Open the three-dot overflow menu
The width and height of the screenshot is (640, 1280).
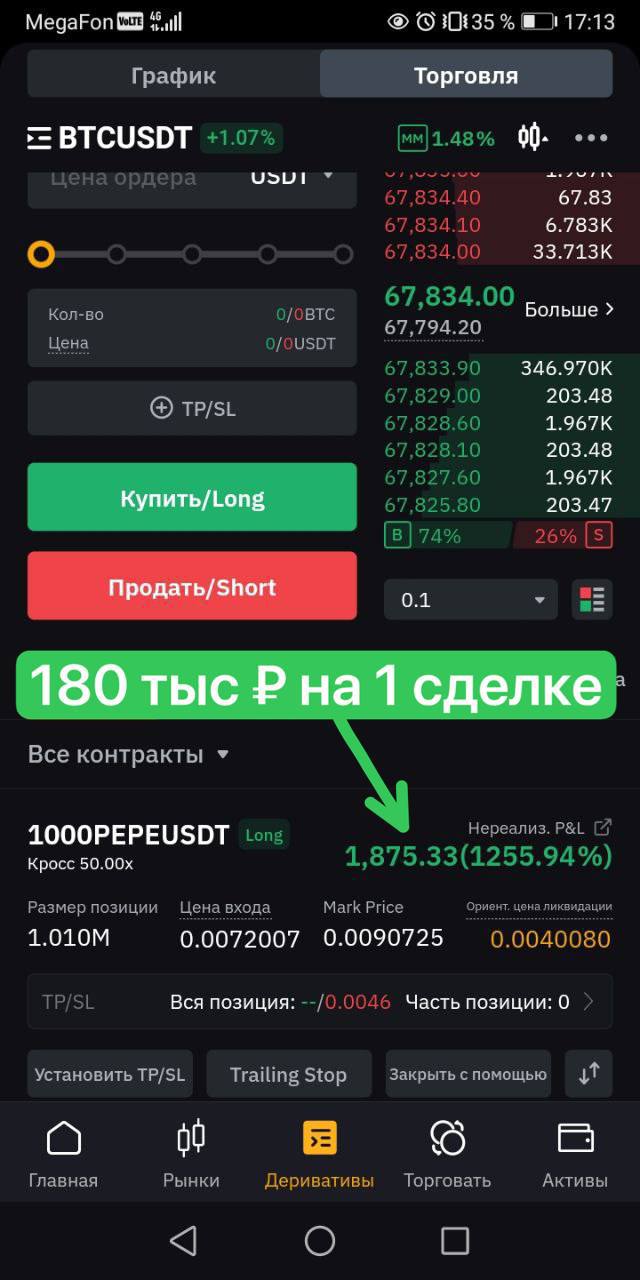coord(591,138)
